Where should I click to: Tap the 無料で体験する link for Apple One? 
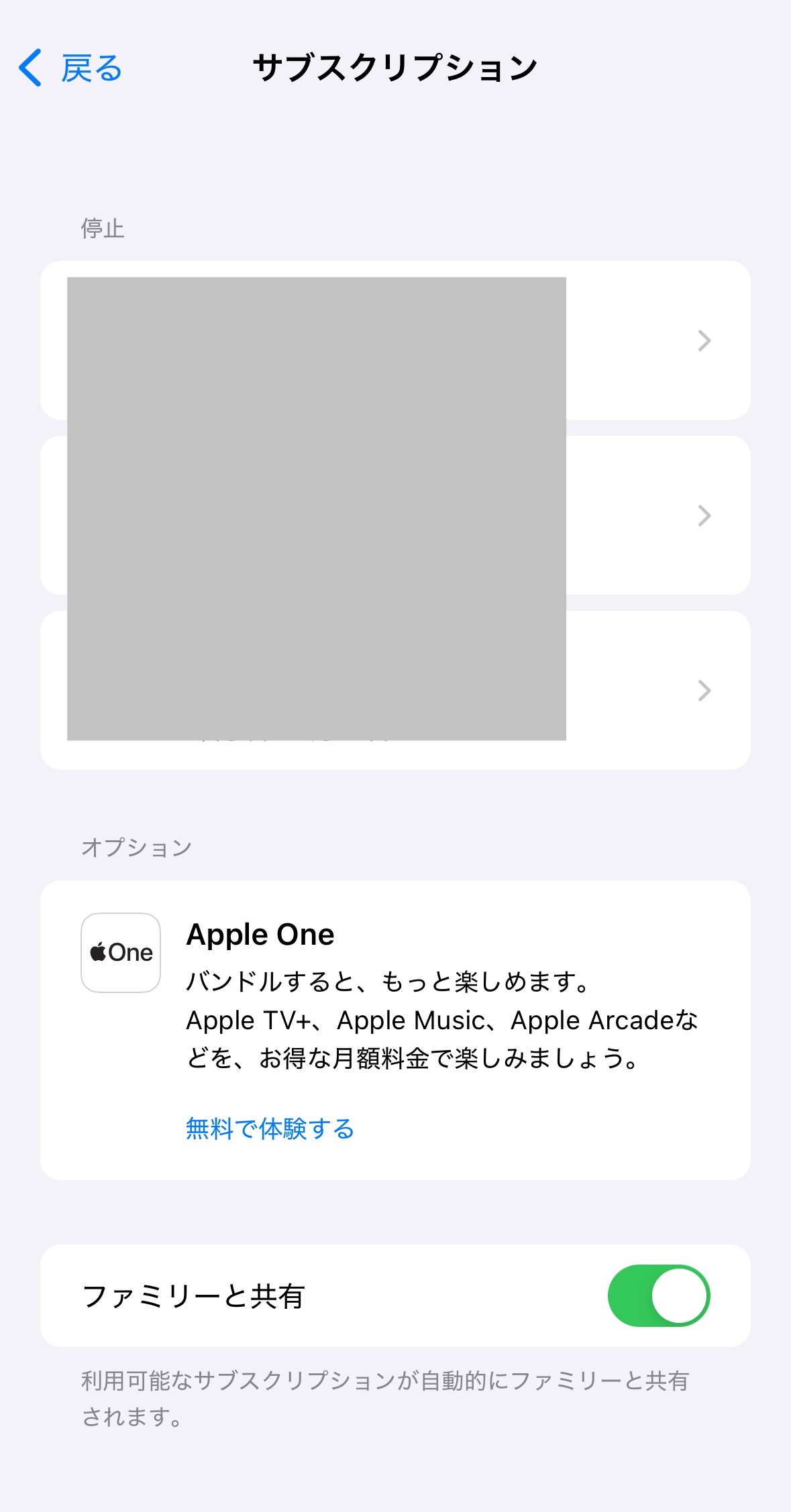click(x=270, y=1128)
